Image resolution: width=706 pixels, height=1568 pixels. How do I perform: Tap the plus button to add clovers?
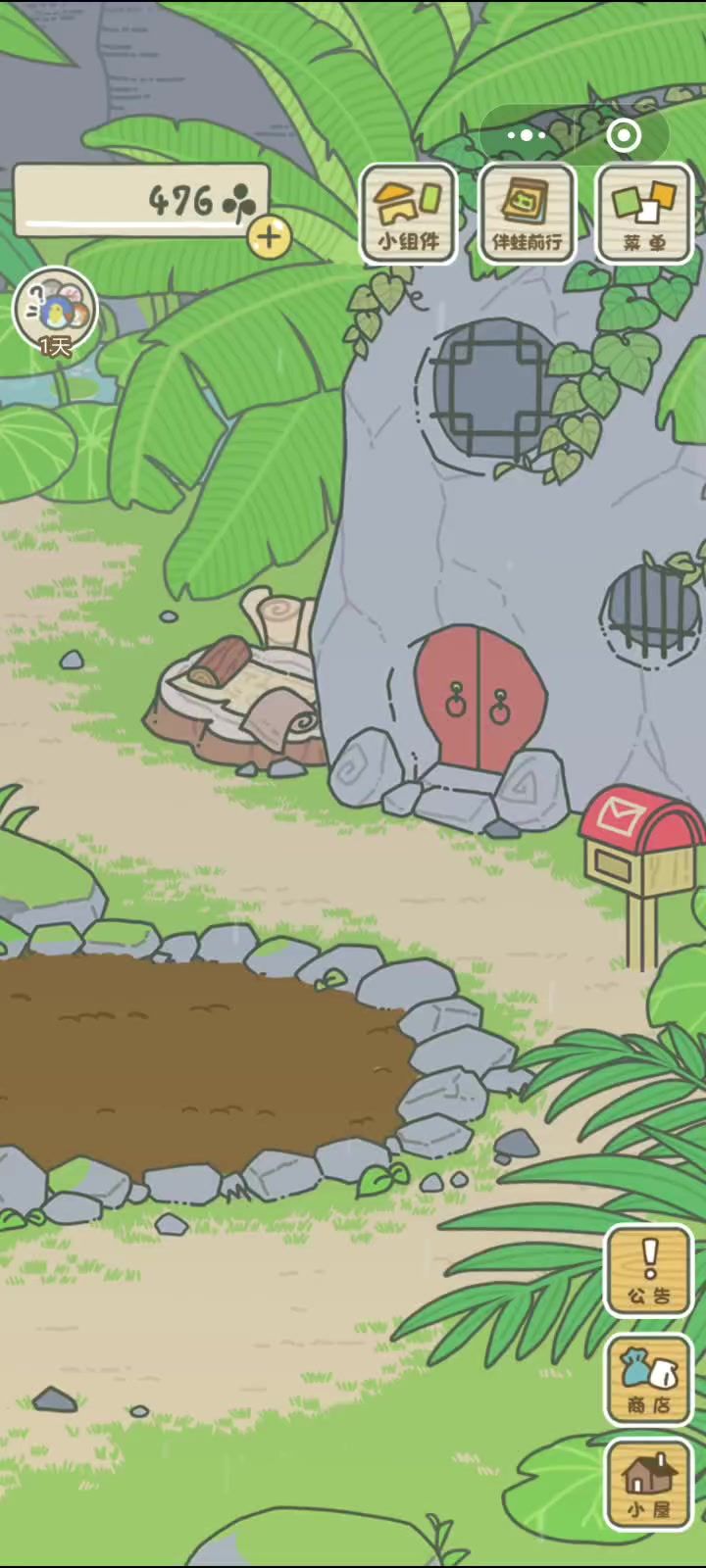[269, 237]
